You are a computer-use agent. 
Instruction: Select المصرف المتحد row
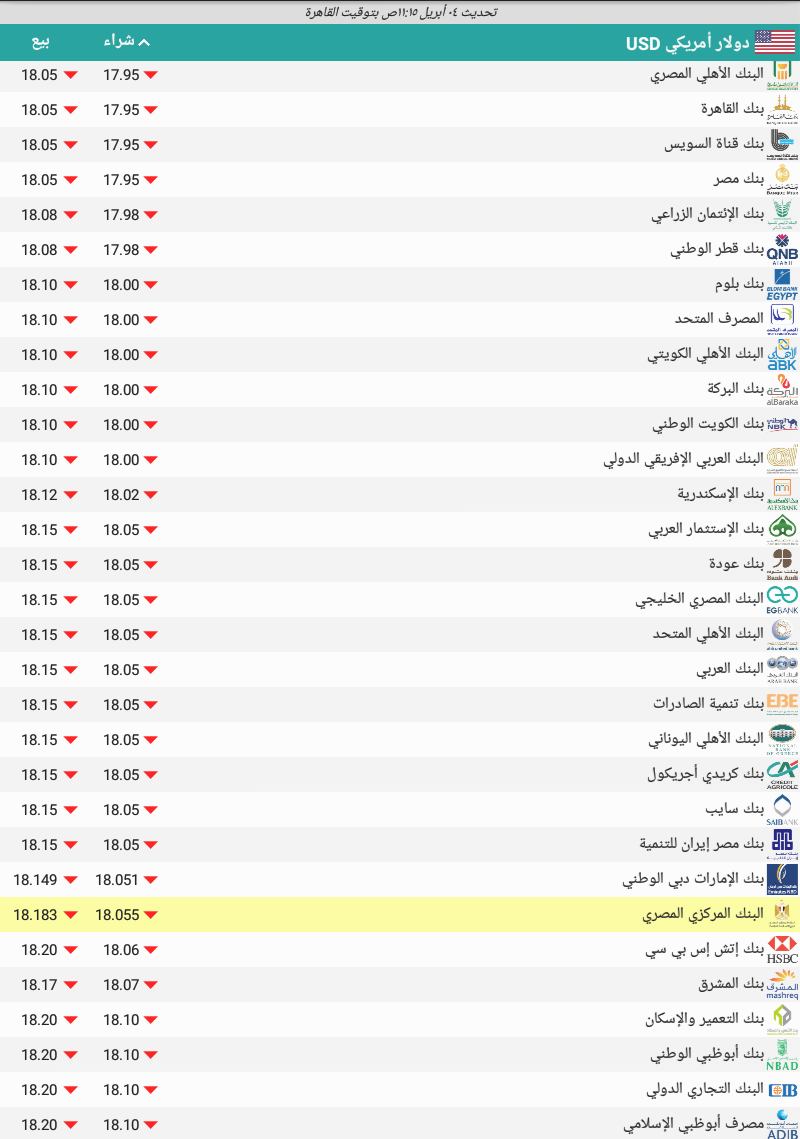(x=718, y=319)
